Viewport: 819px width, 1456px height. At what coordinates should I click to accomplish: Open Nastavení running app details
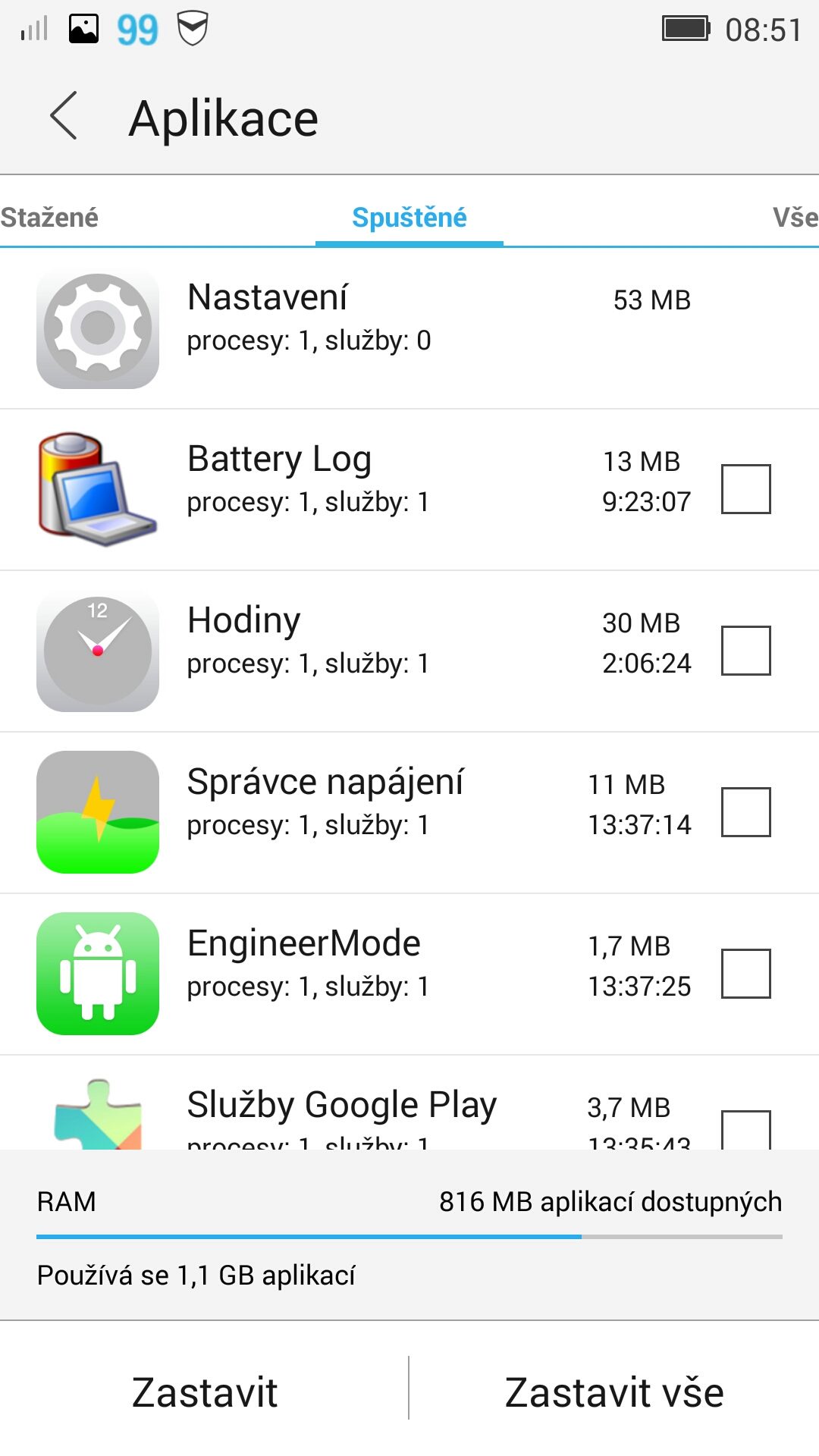409,328
